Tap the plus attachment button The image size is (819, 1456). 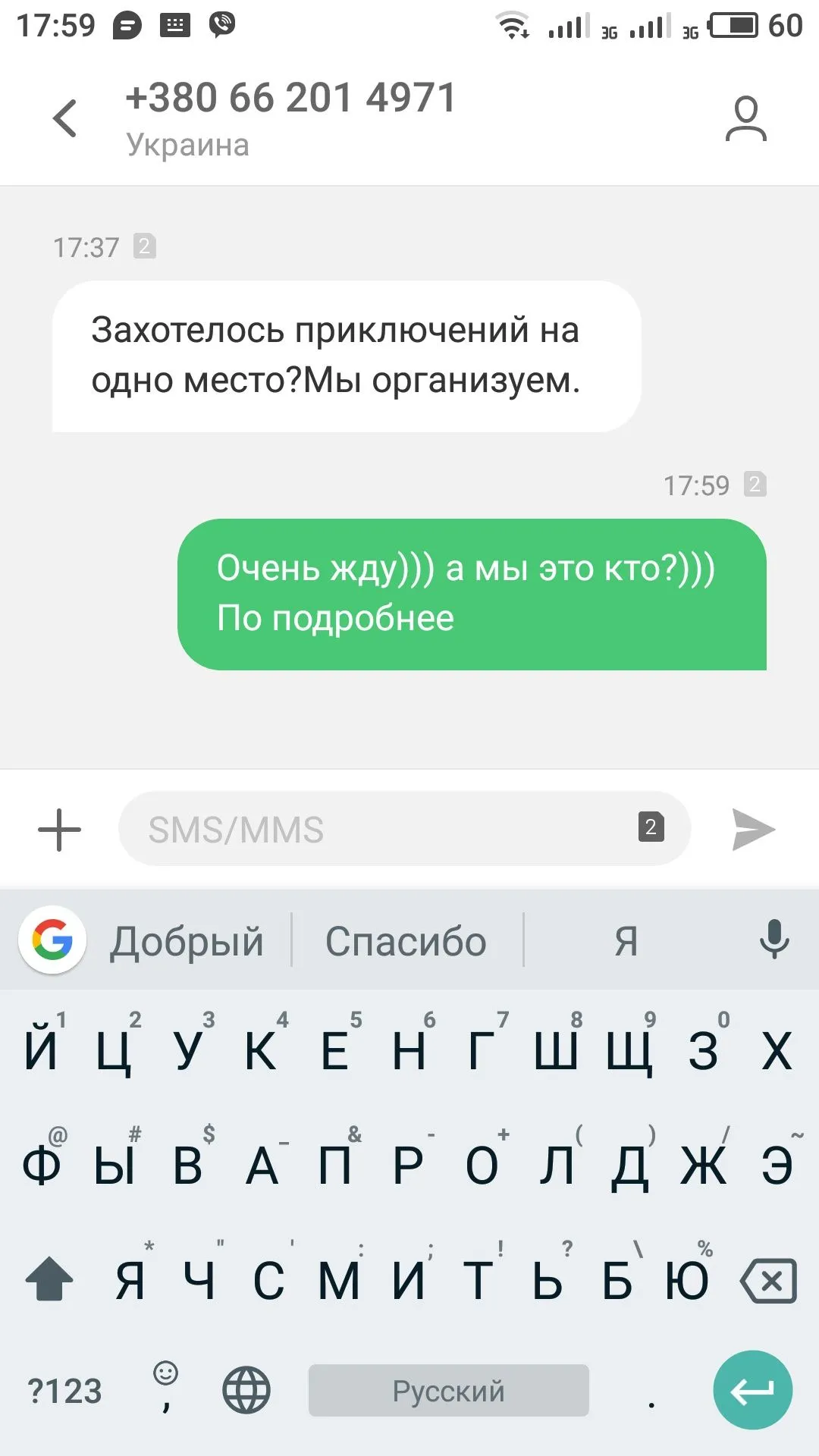pyautogui.click(x=59, y=829)
